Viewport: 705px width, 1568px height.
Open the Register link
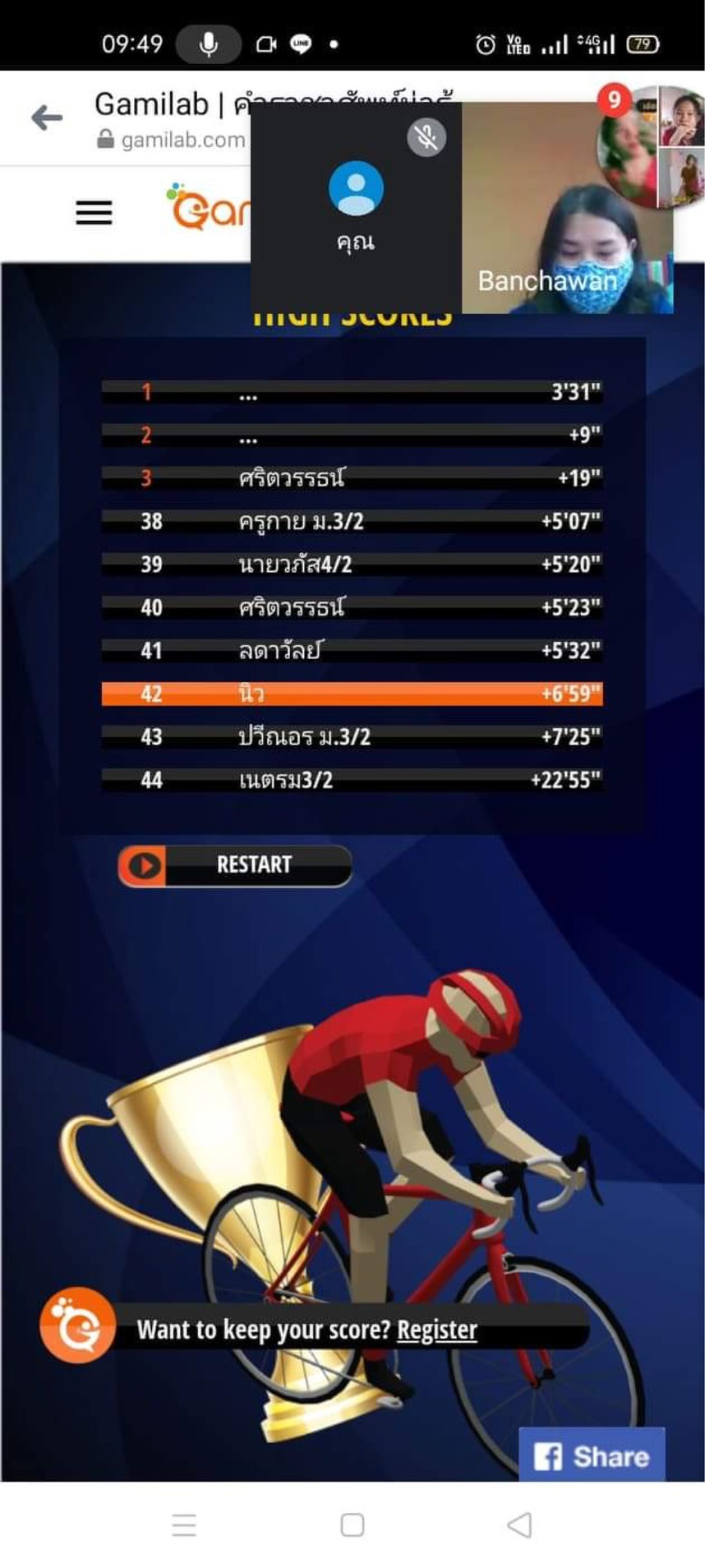tap(436, 1329)
